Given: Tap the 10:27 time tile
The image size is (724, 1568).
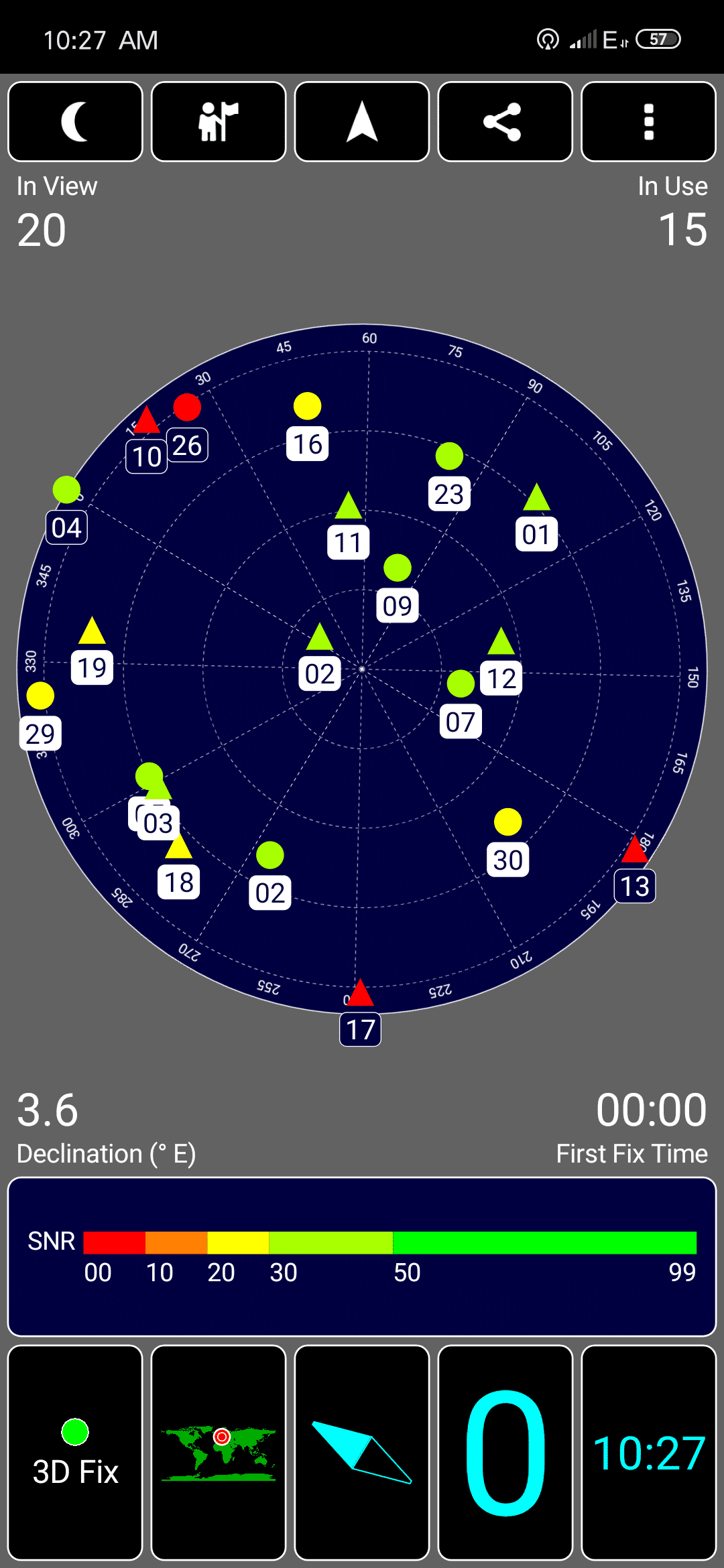Looking at the screenshot, I should tap(648, 1452).
